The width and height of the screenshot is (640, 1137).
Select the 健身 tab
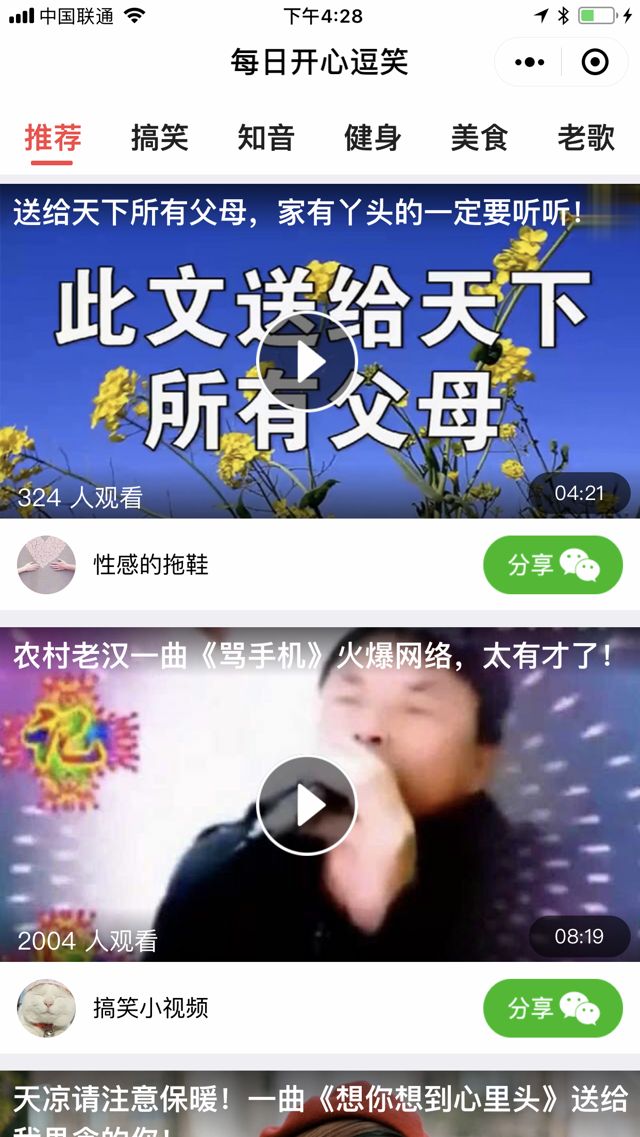[373, 138]
